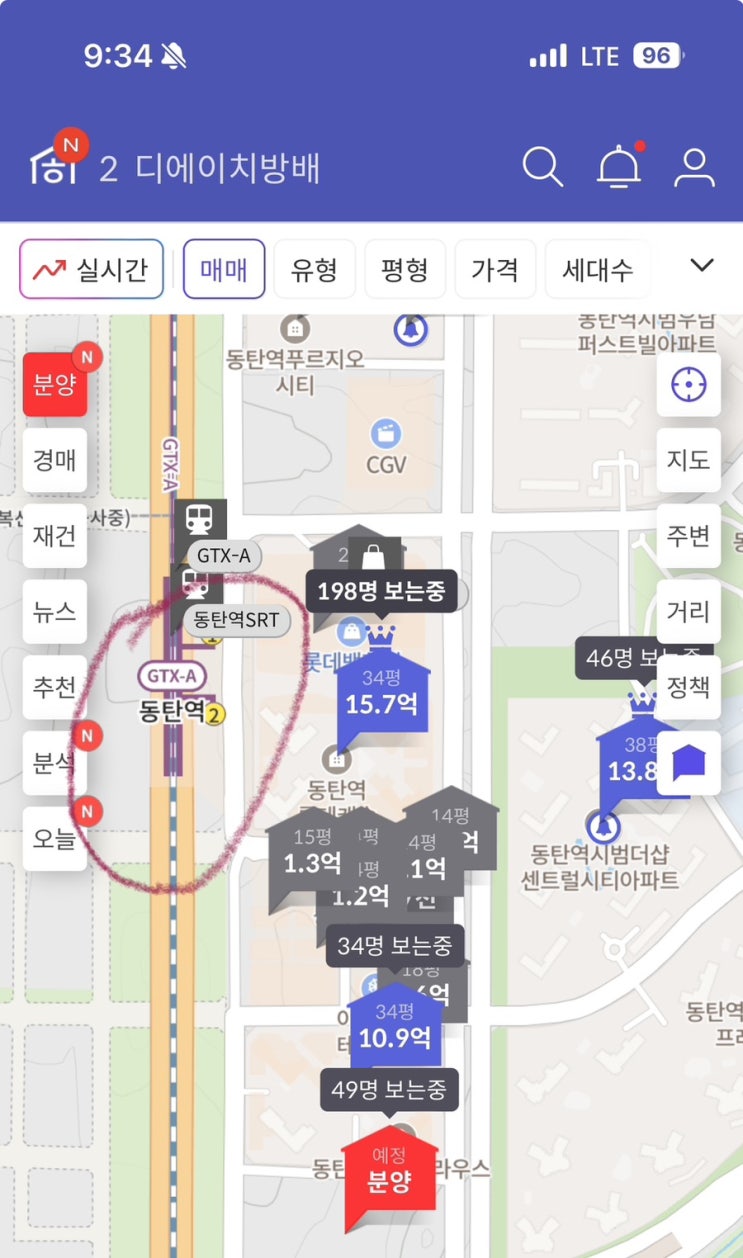Open the search magnifier icon
The image size is (743, 1258).
click(543, 167)
